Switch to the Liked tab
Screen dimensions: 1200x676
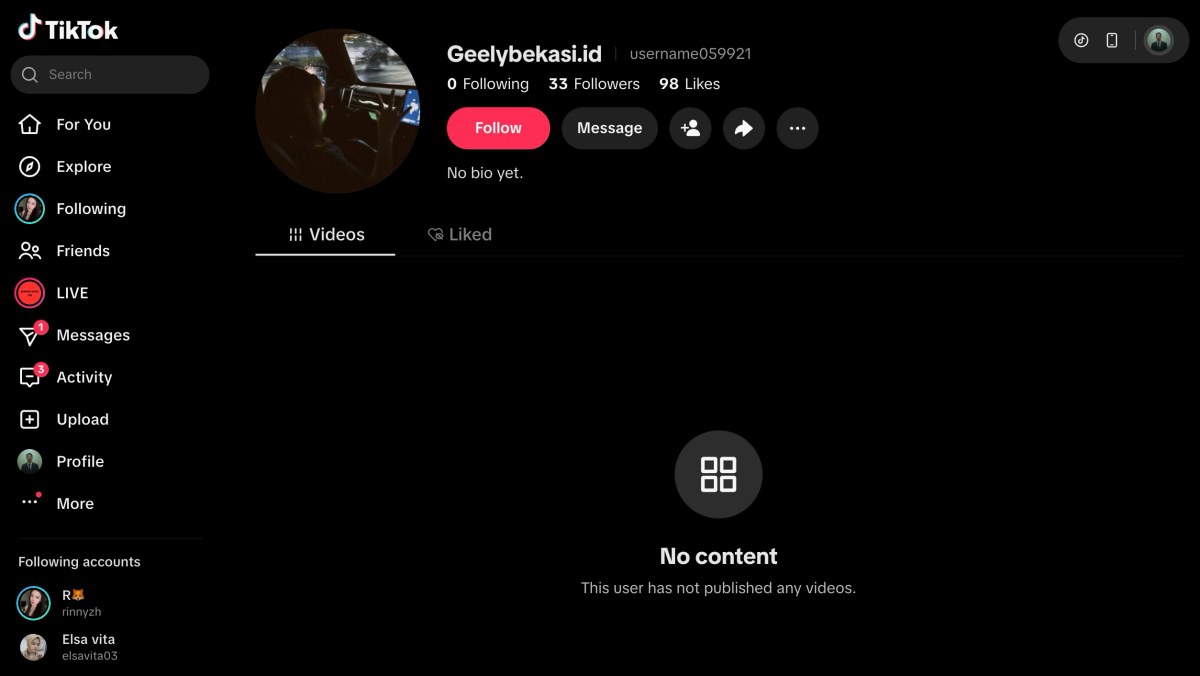pos(460,234)
